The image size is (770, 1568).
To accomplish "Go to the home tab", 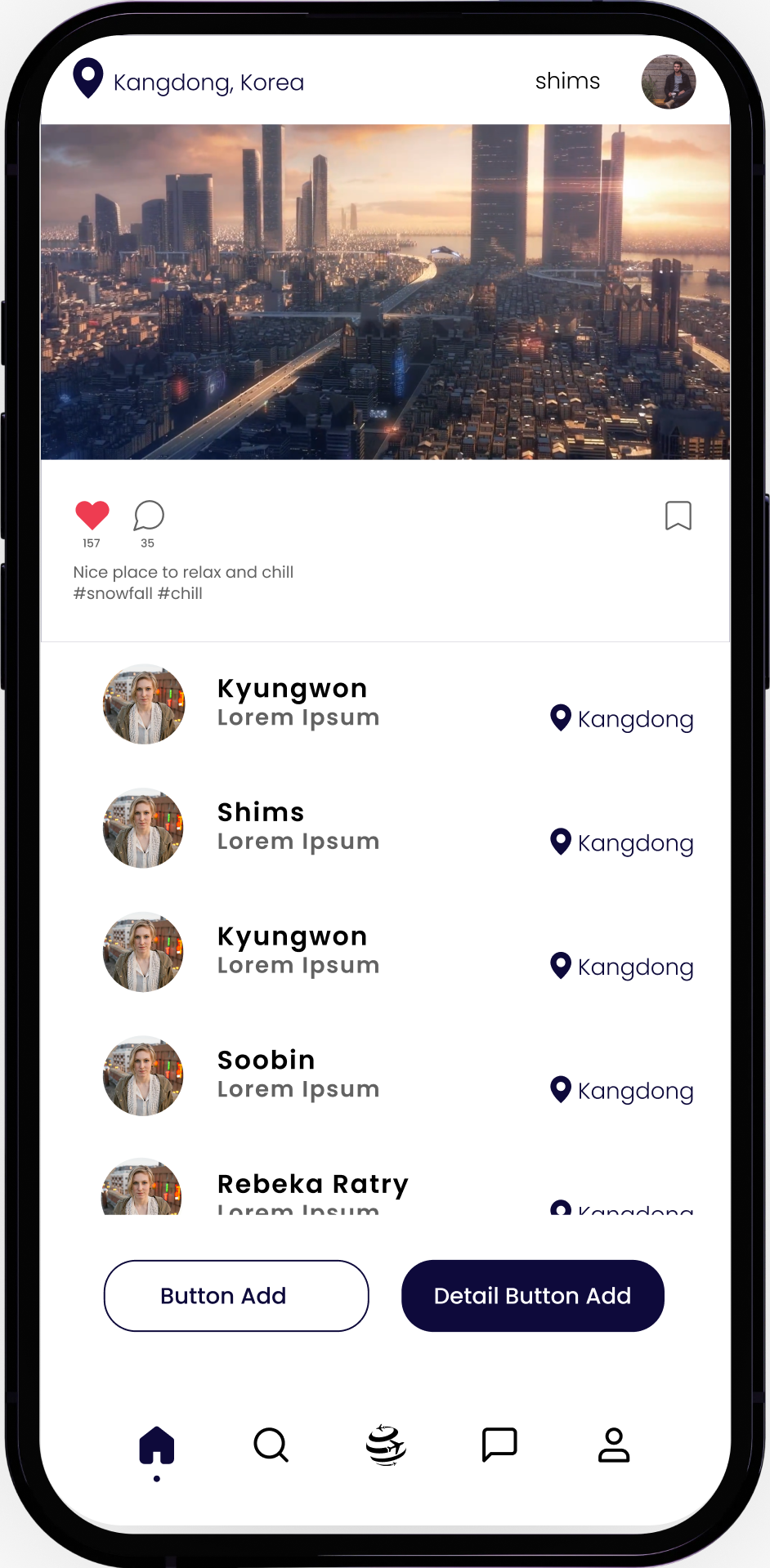I will pos(157,1445).
